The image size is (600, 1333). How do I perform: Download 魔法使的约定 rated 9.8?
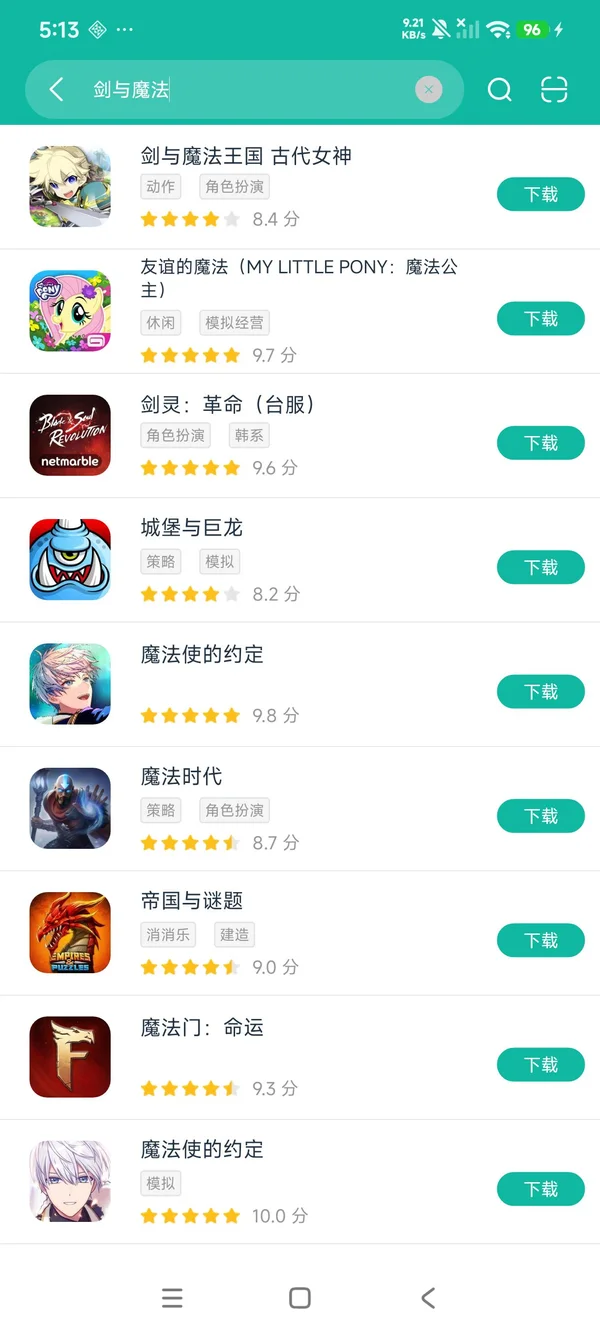540,692
